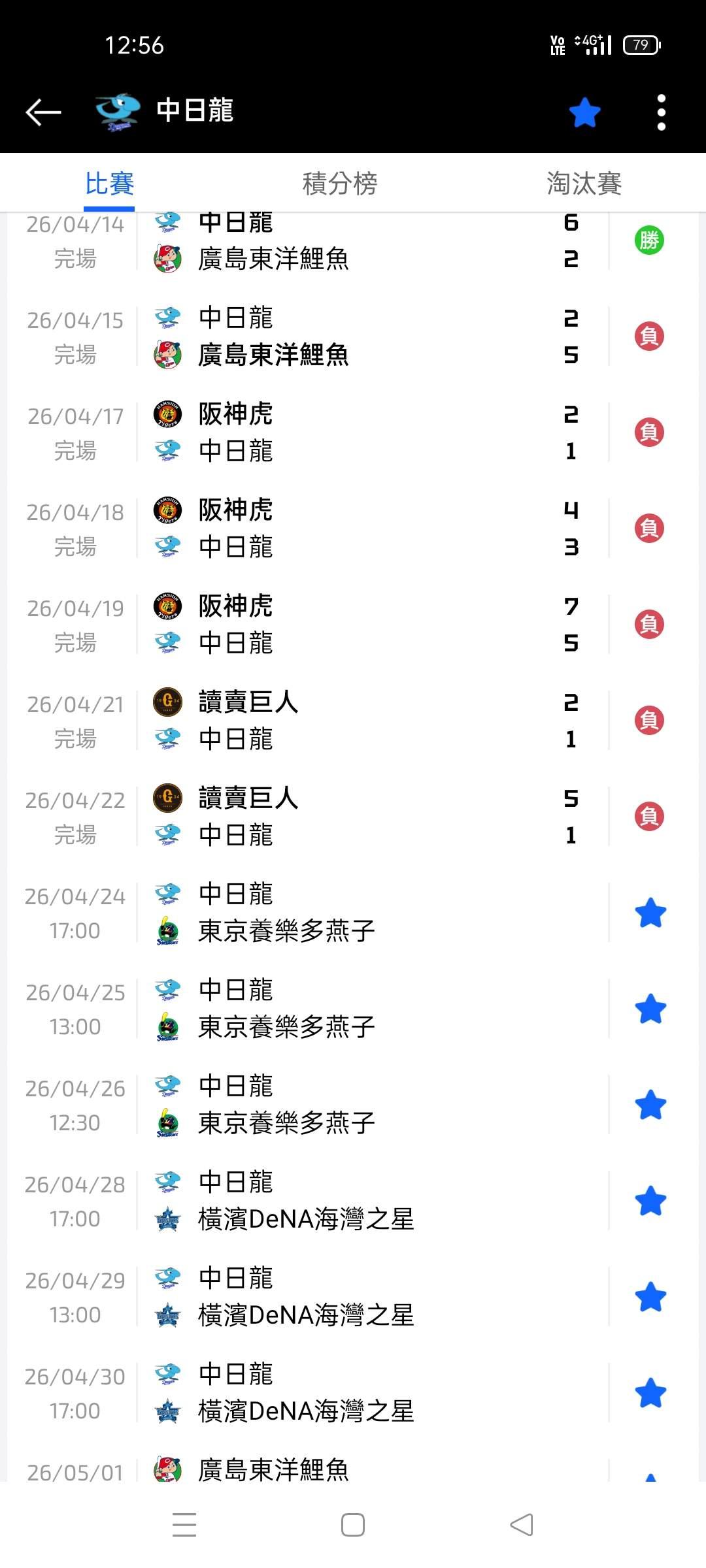Screen dimensions: 706x1568
Task: Open the three-dot overflow menu
Action: click(661, 112)
